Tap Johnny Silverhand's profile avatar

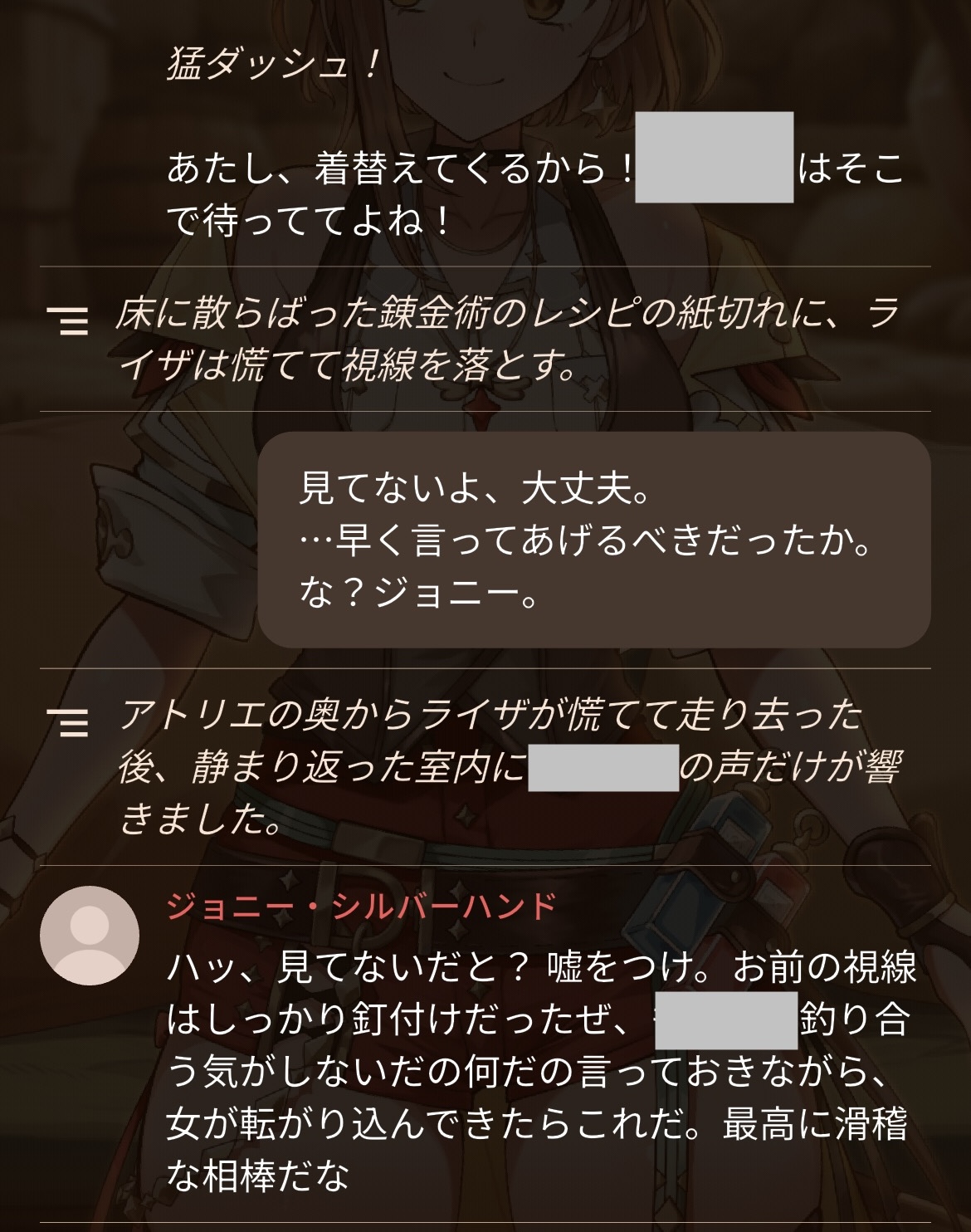point(90,935)
